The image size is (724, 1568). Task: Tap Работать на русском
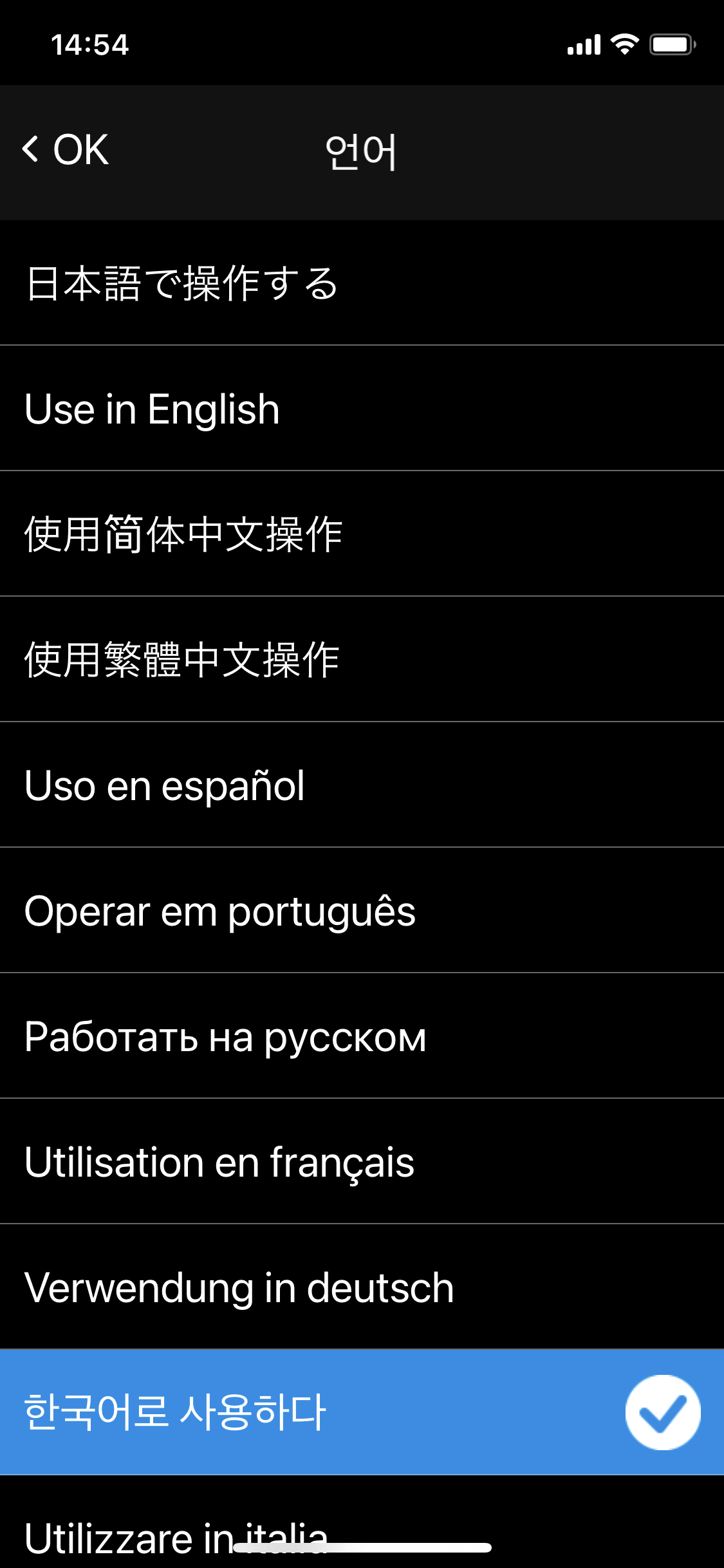[x=225, y=1037]
